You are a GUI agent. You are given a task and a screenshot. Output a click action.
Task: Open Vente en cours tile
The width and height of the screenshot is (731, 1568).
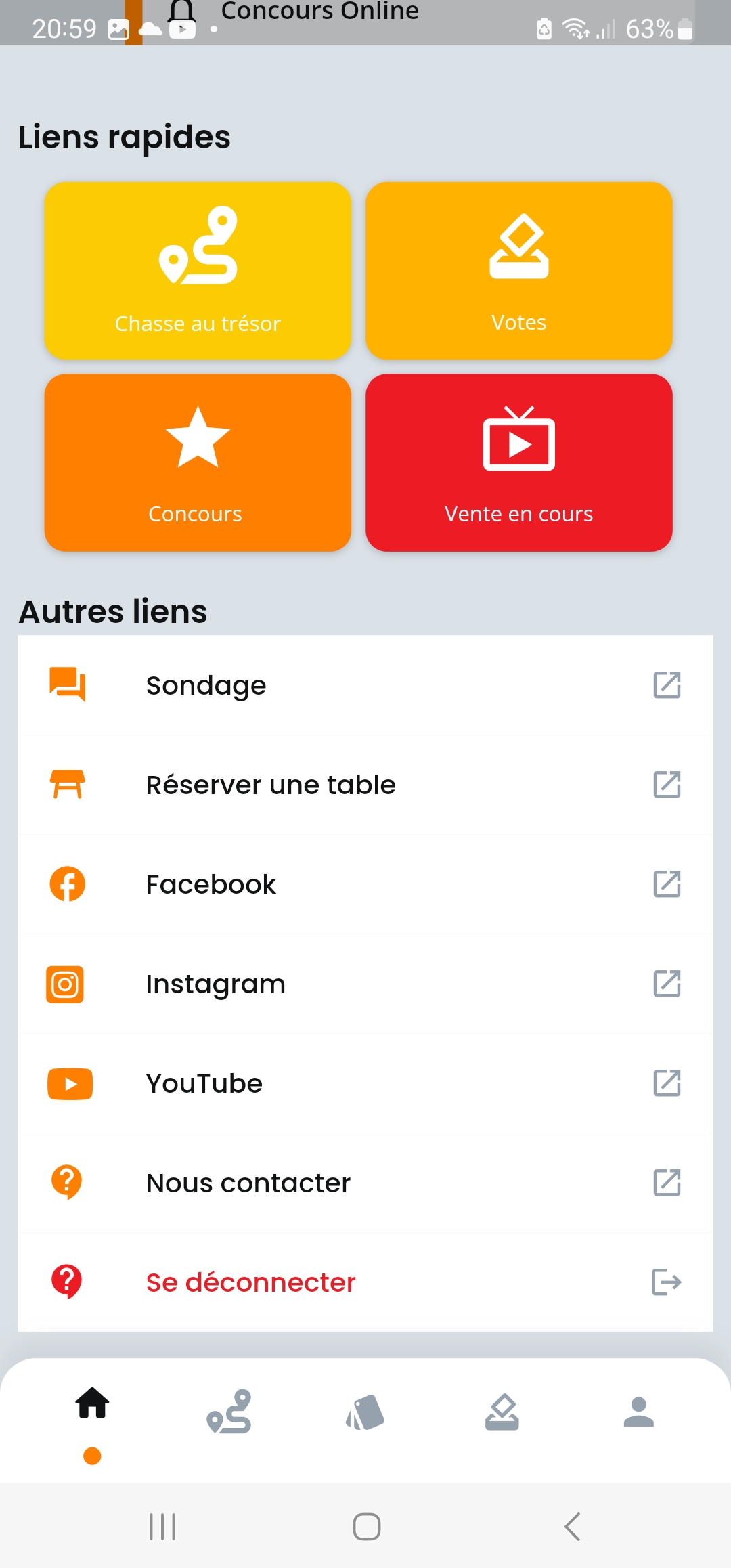tap(519, 462)
